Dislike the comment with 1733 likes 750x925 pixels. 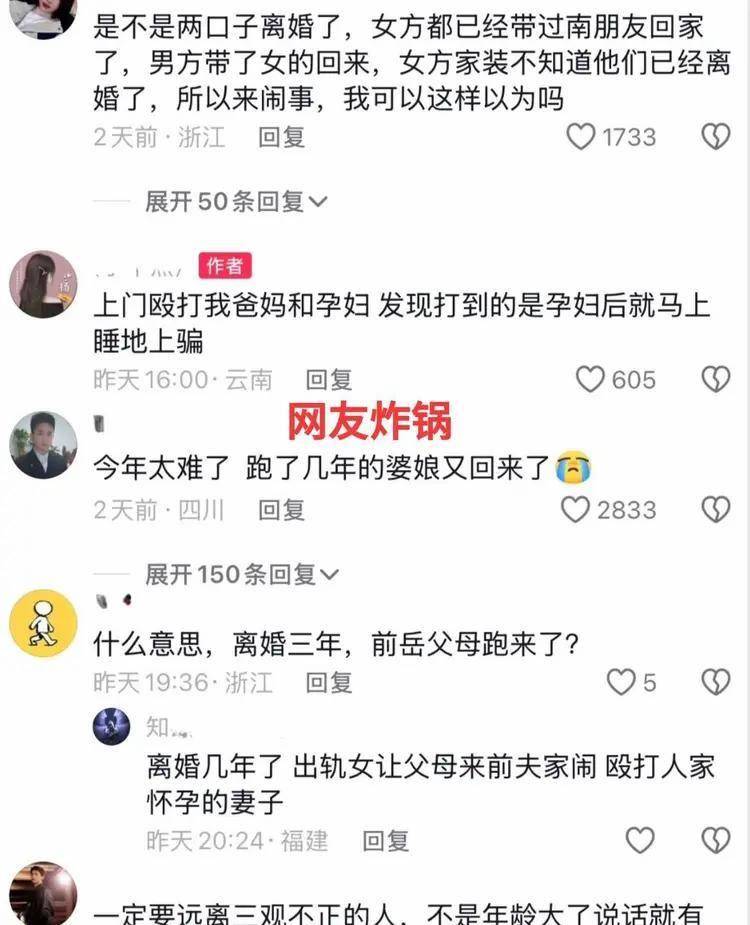(x=715, y=136)
